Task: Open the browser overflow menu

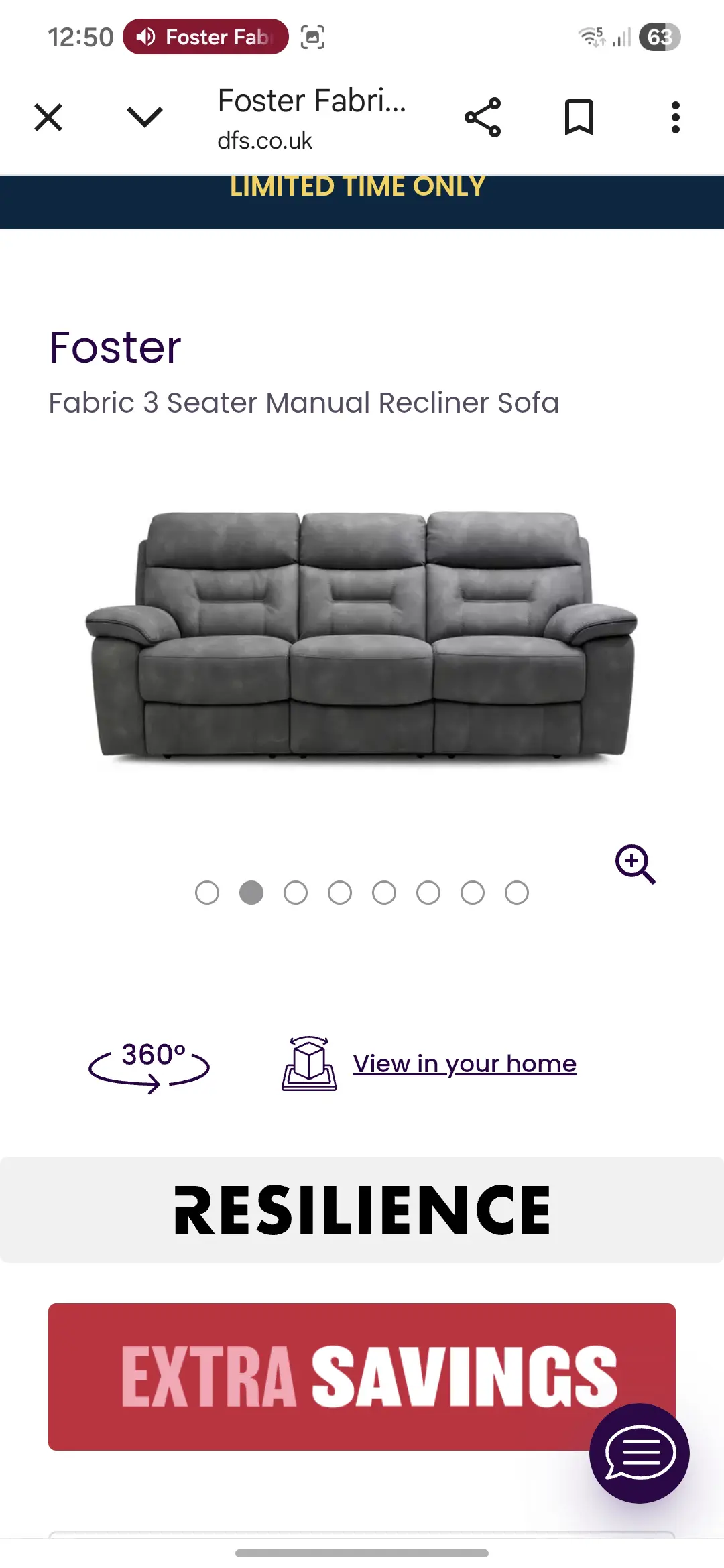Action: pyautogui.click(x=675, y=118)
